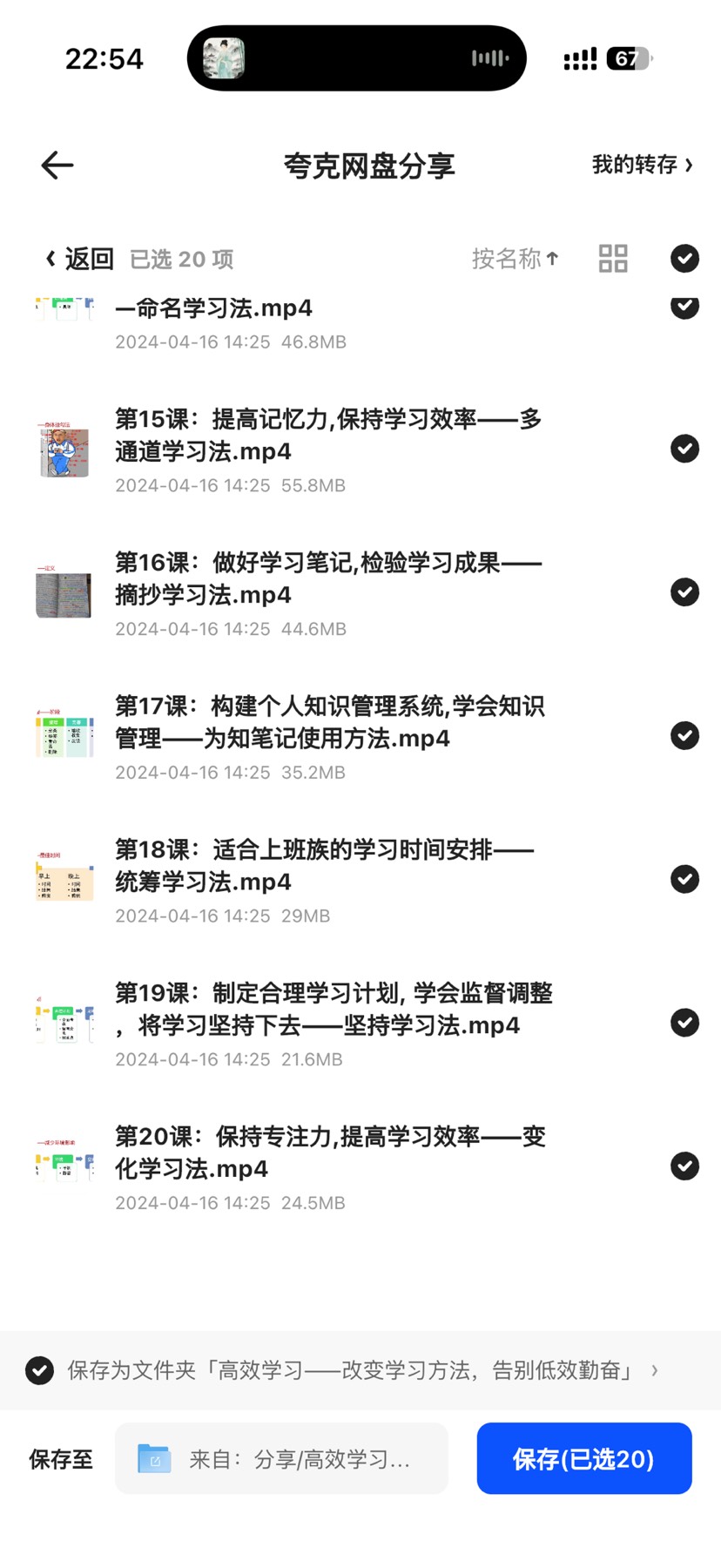Toggle the select-all checkmark
The width and height of the screenshot is (721, 1568).
(685, 259)
